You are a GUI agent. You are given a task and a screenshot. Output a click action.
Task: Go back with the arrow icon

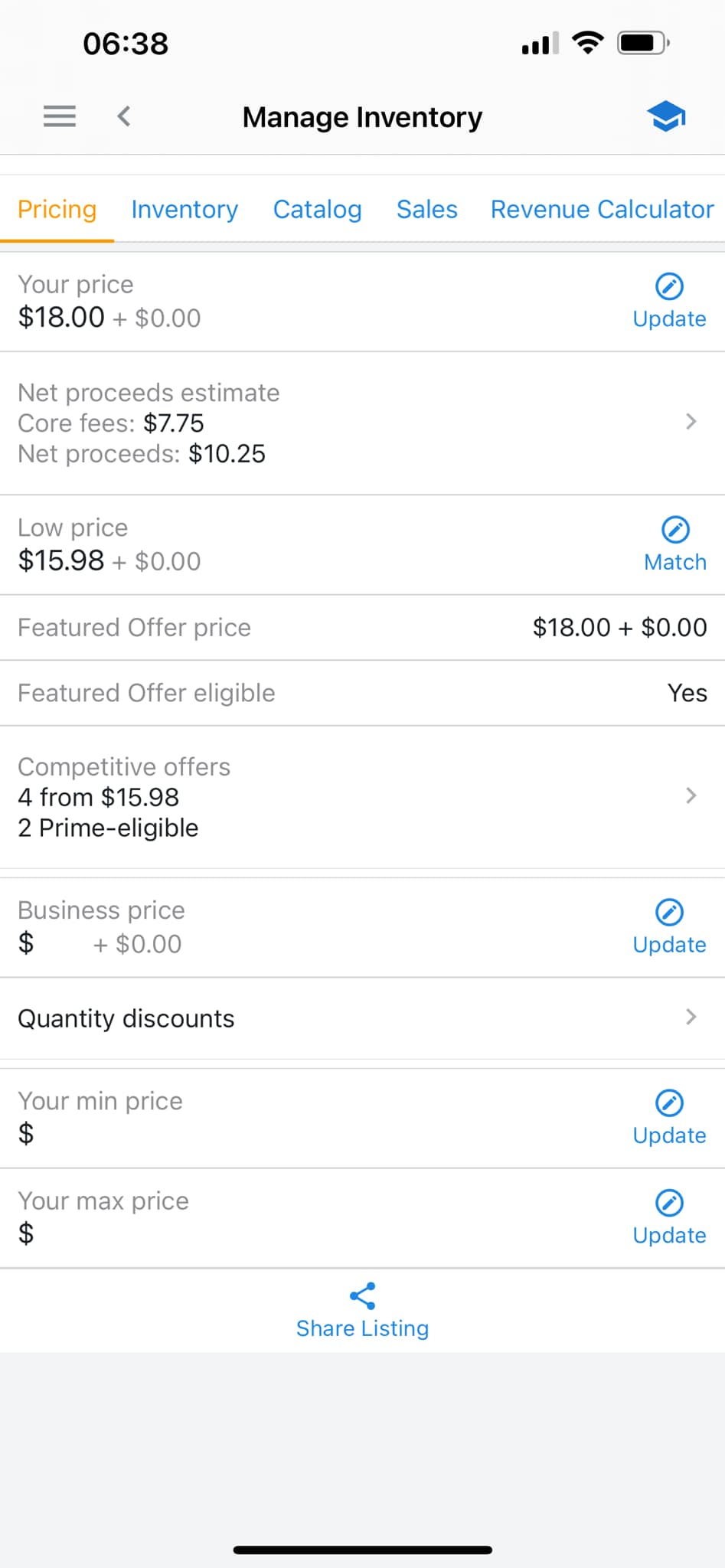(x=124, y=116)
